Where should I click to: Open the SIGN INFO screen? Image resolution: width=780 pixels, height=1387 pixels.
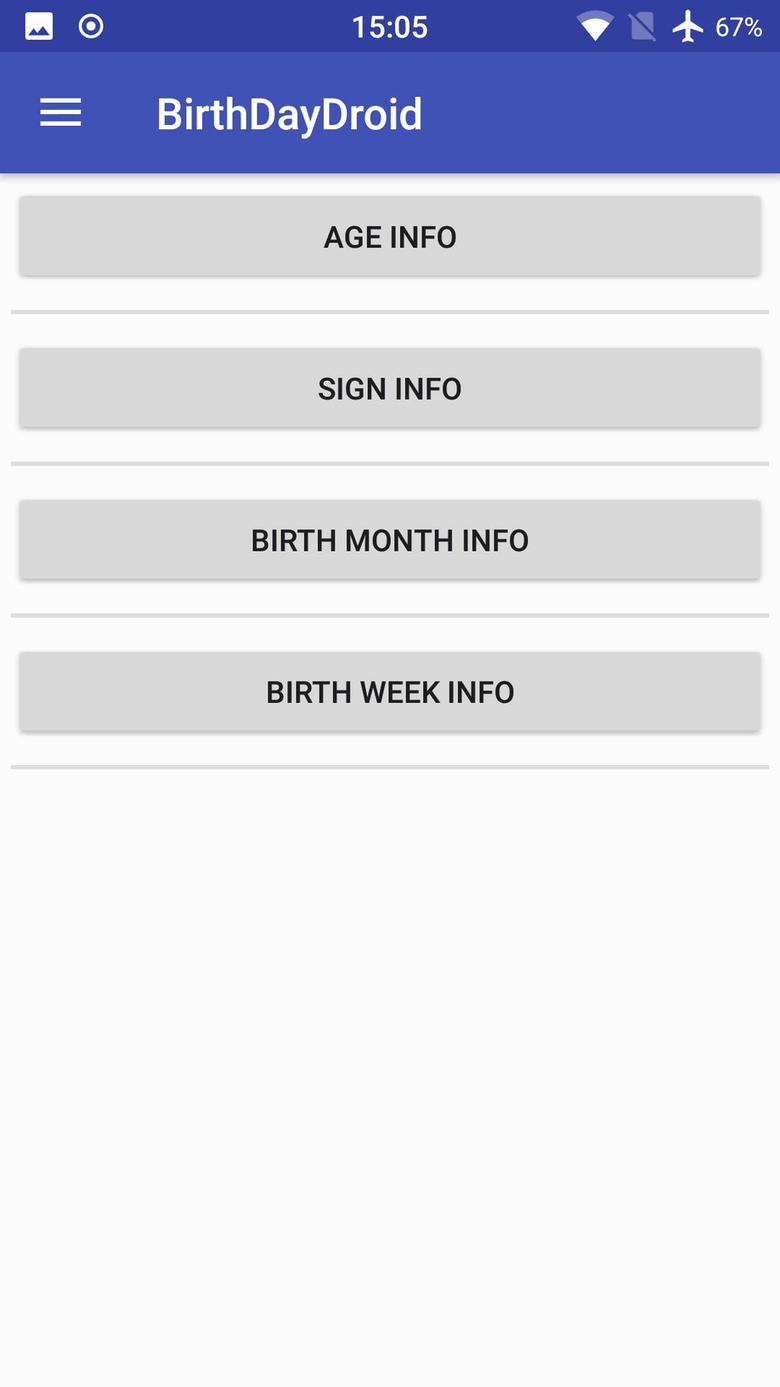390,388
